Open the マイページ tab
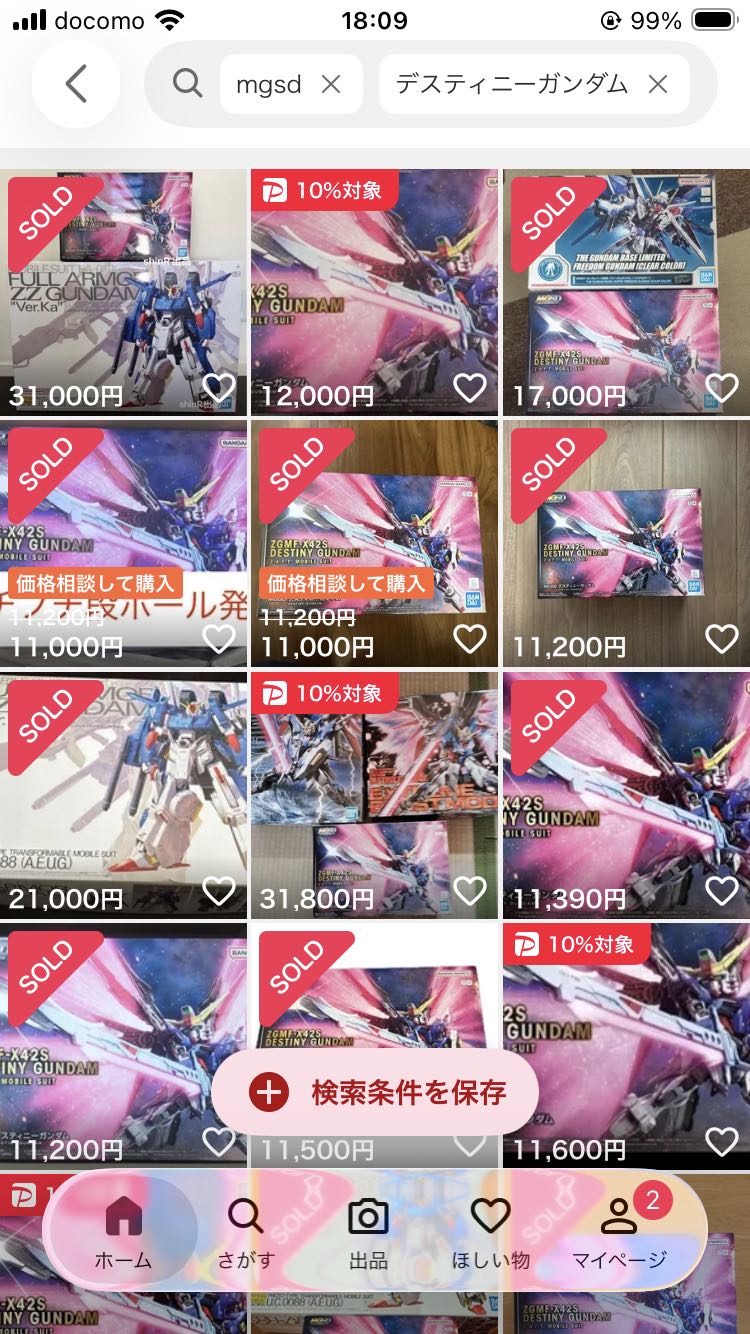This screenshot has height=1334, width=750. point(619,1234)
